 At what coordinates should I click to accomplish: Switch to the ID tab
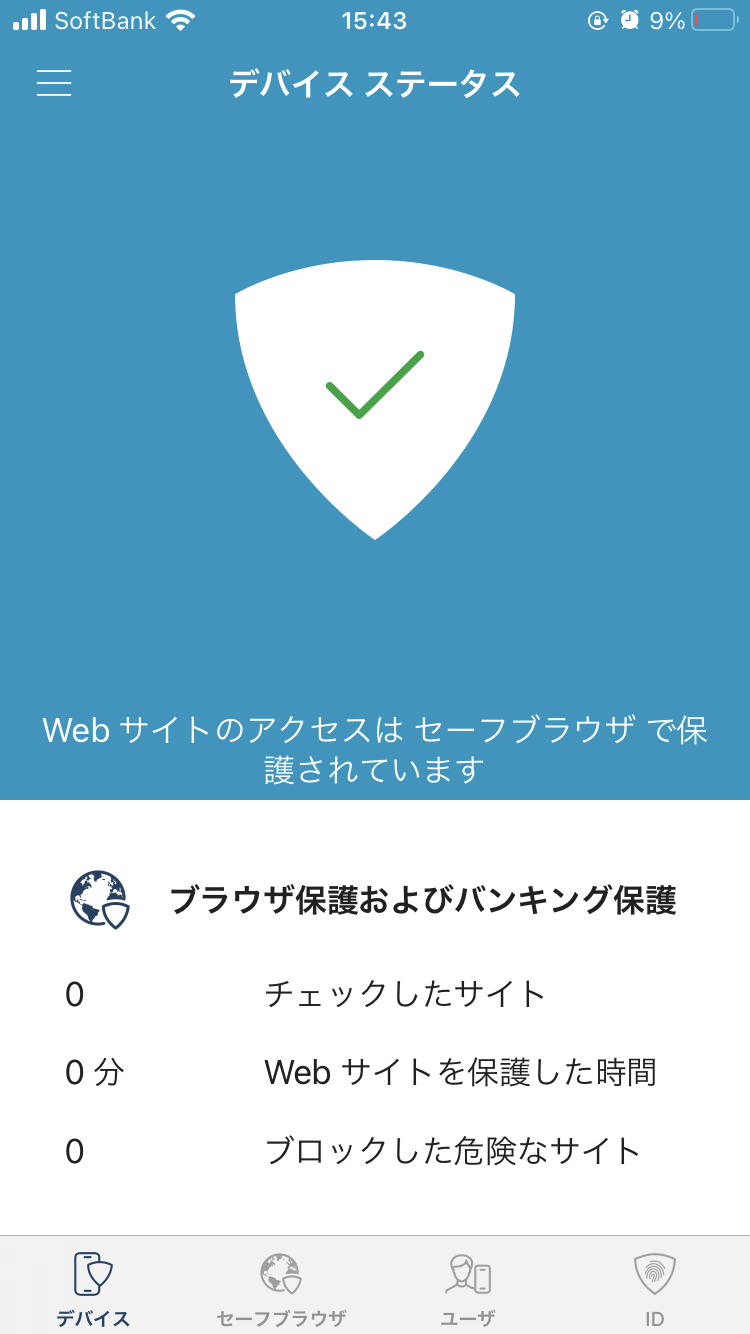(x=655, y=1286)
